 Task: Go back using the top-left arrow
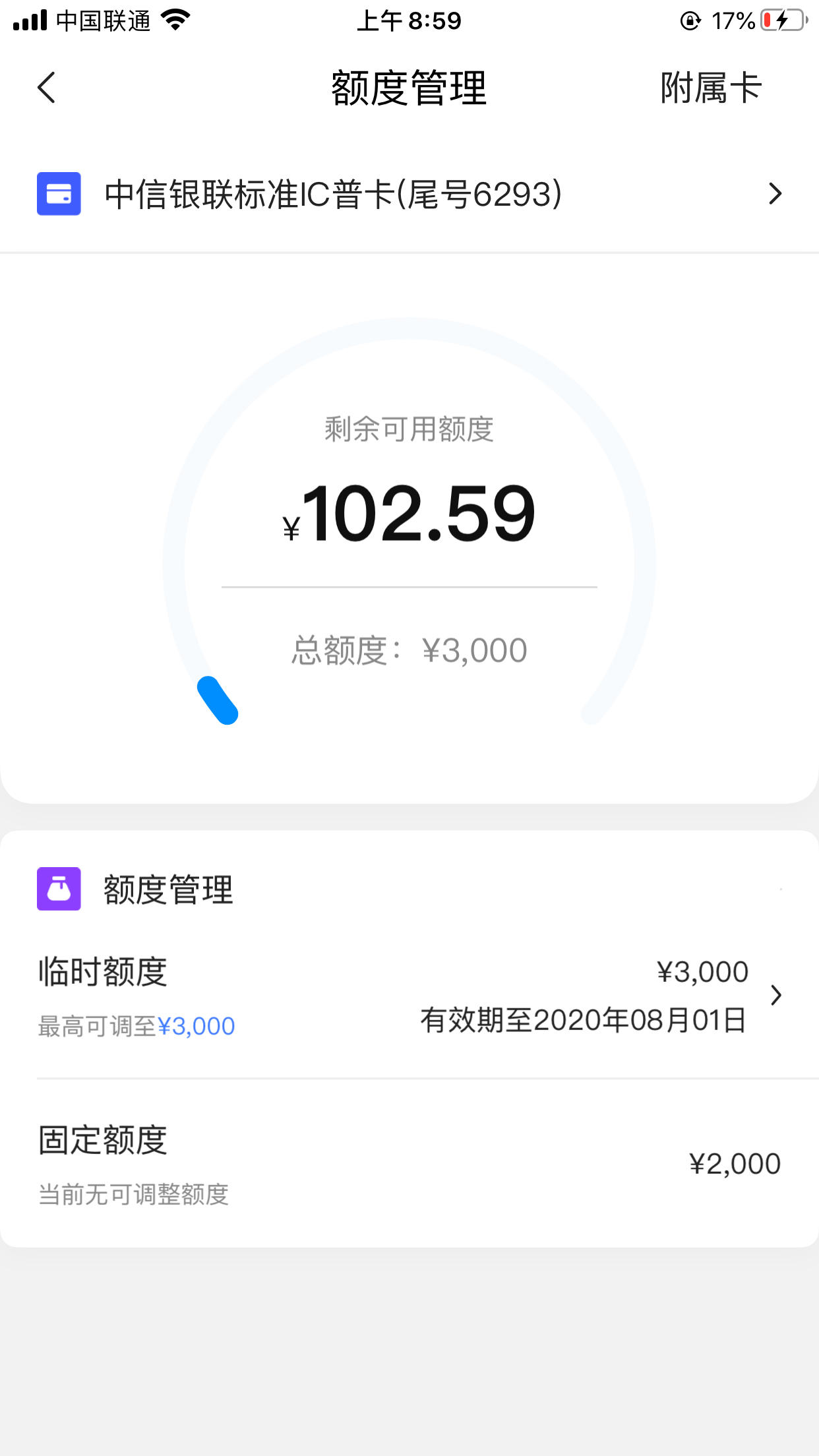[x=46, y=88]
